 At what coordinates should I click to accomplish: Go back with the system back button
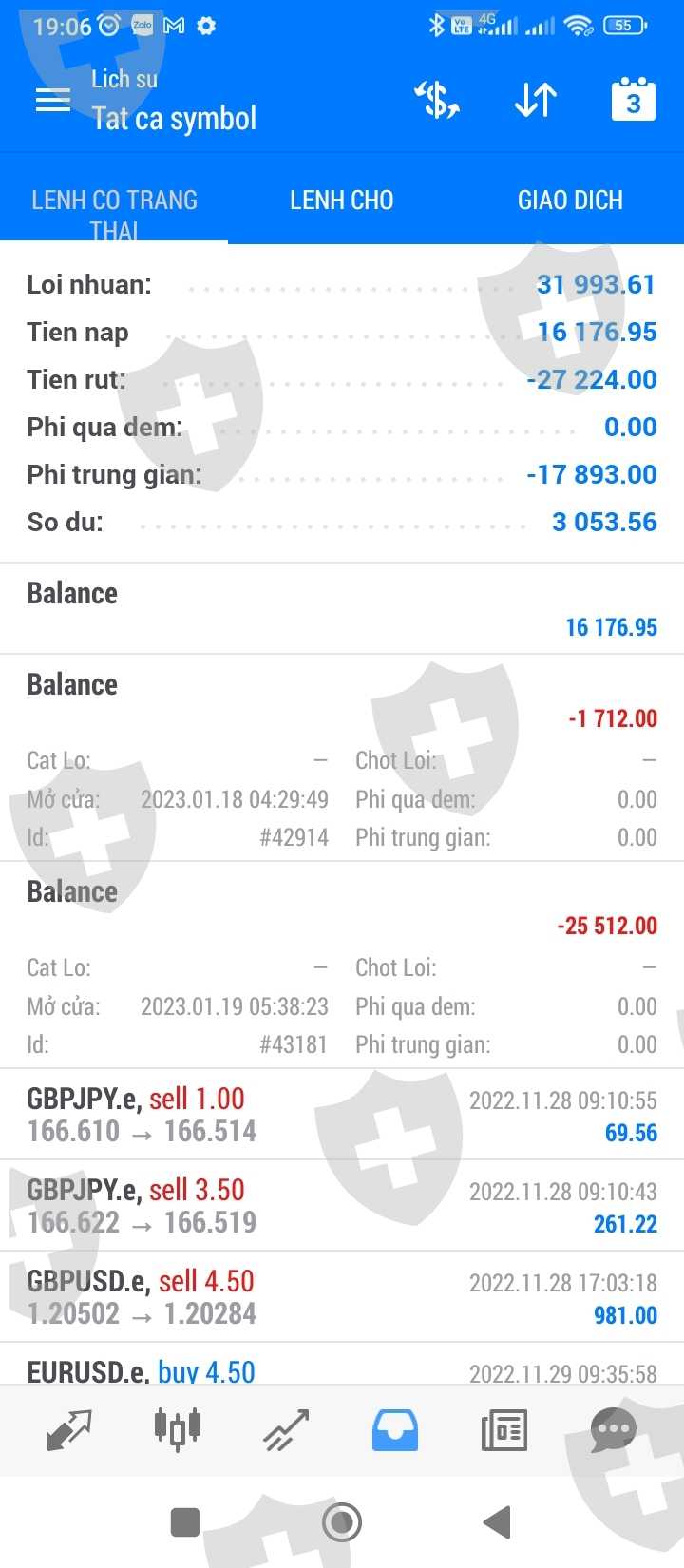point(498,1522)
